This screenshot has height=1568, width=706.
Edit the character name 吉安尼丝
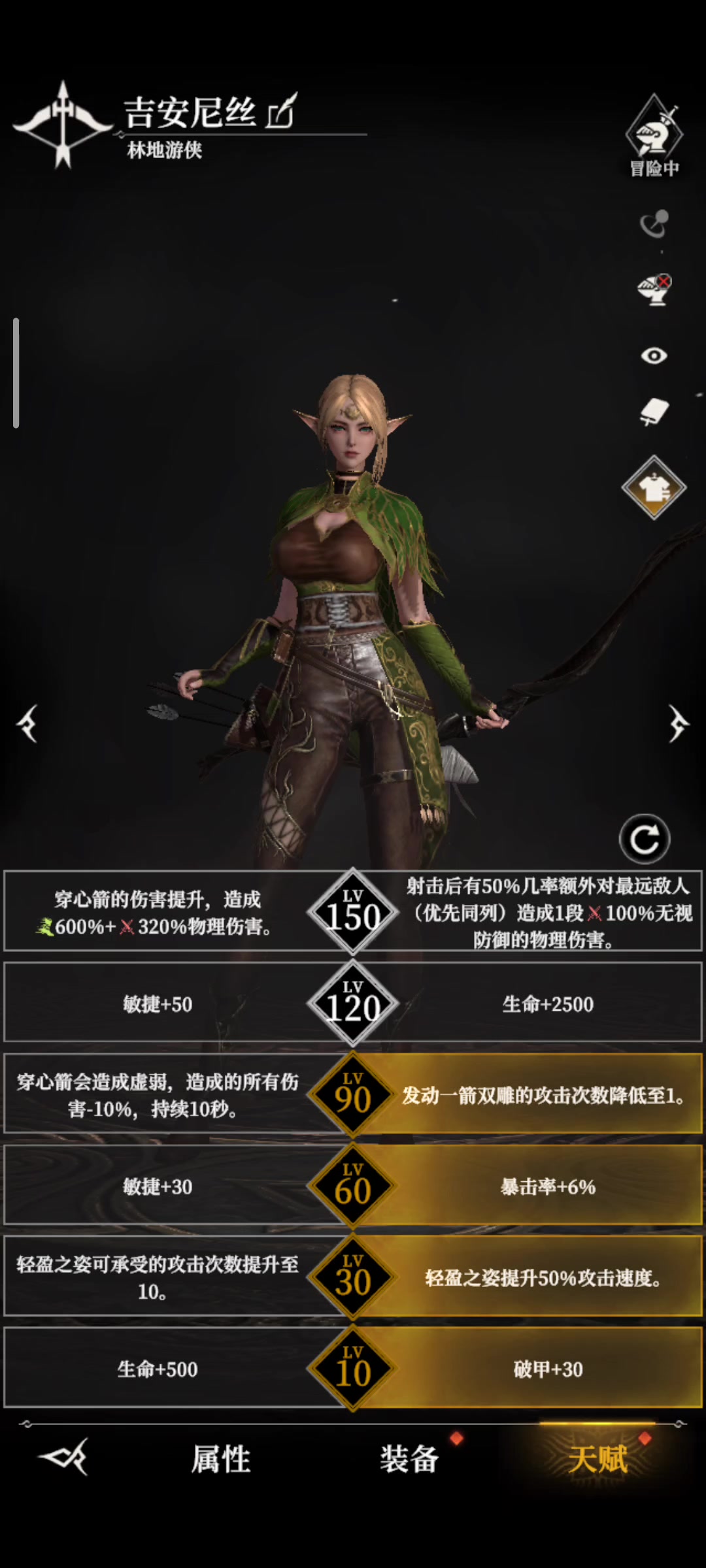[282, 110]
